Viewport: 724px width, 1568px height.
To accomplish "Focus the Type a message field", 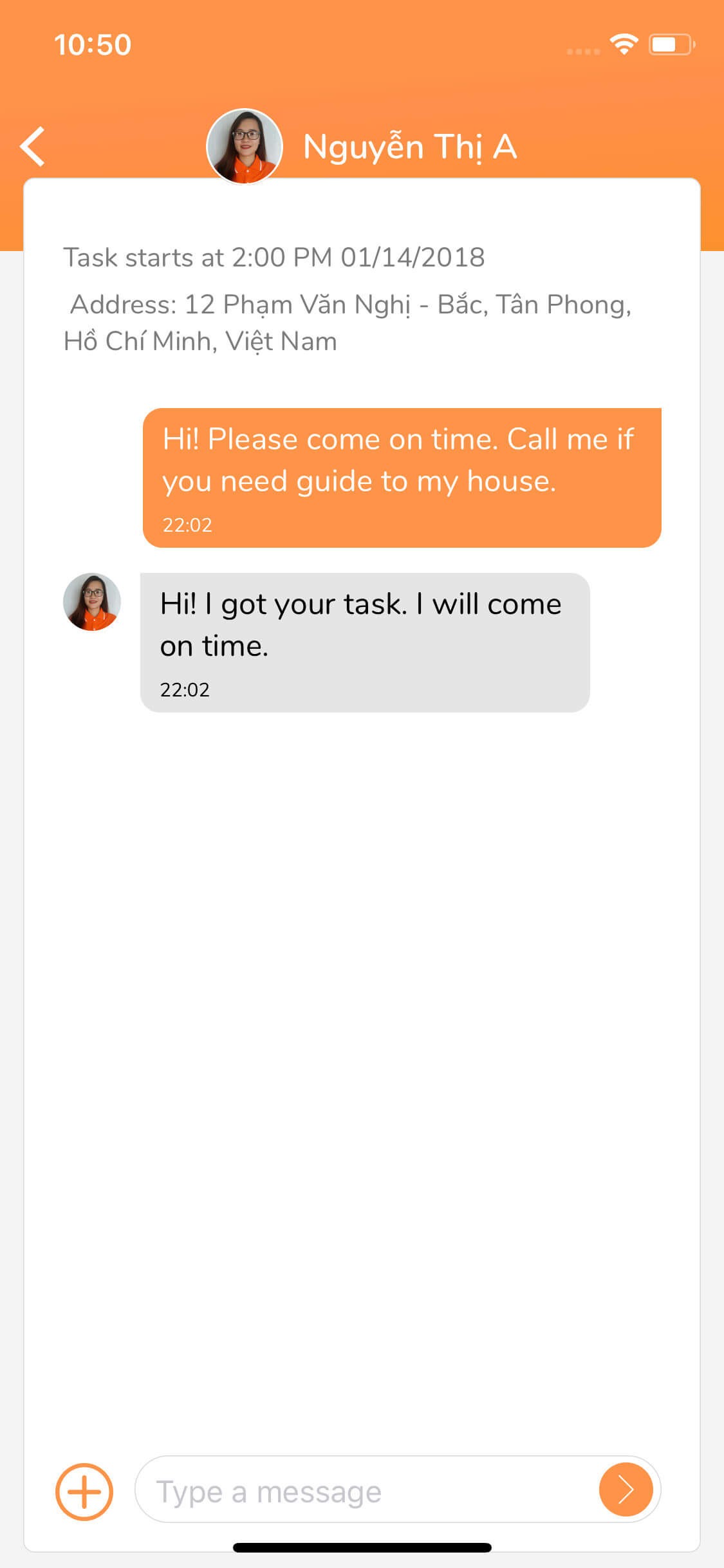I will pos(367,1491).
